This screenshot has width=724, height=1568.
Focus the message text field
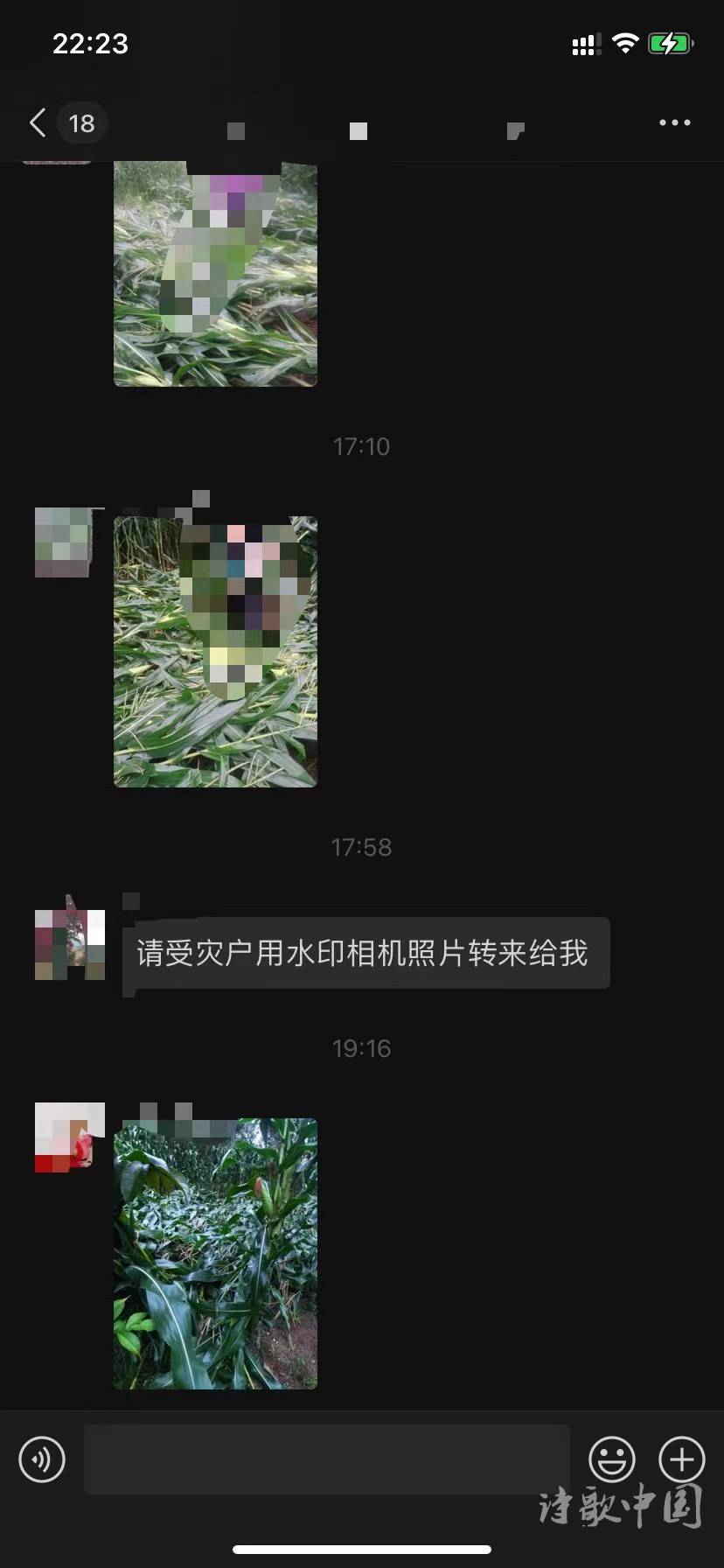click(326, 1459)
